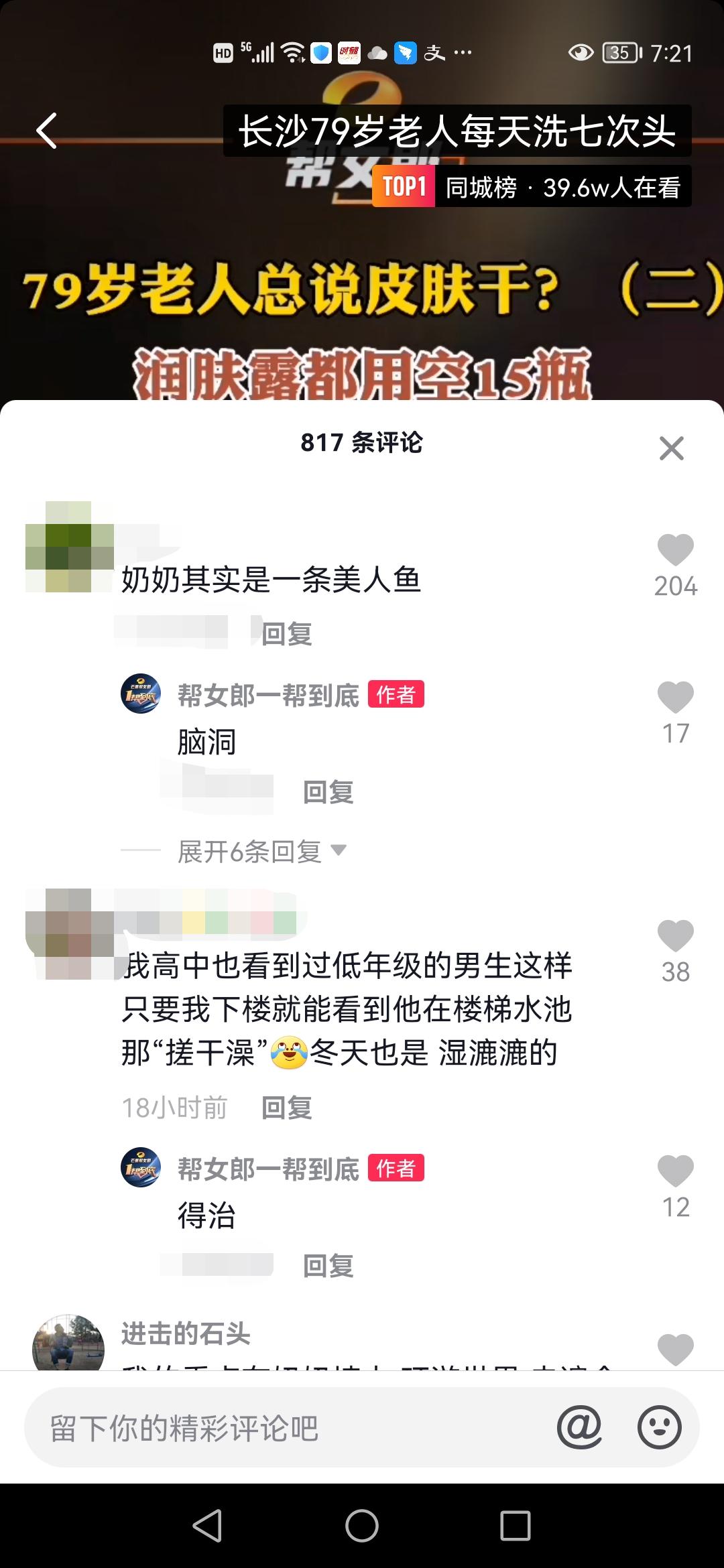Like the comment about 搓干澡
Viewport: 724px width, 1568px height.
pyautogui.click(x=675, y=937)
